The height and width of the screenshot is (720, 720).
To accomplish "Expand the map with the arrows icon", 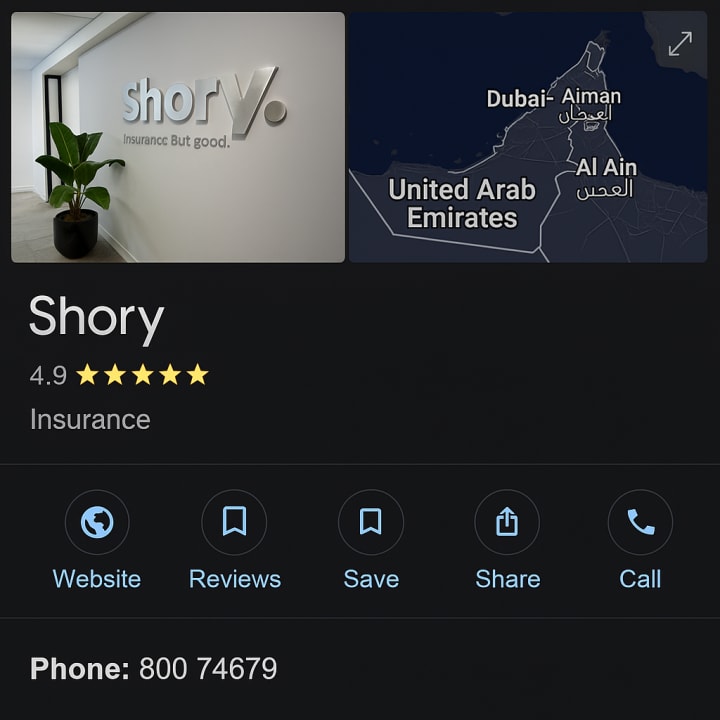I will coord(680,44).
